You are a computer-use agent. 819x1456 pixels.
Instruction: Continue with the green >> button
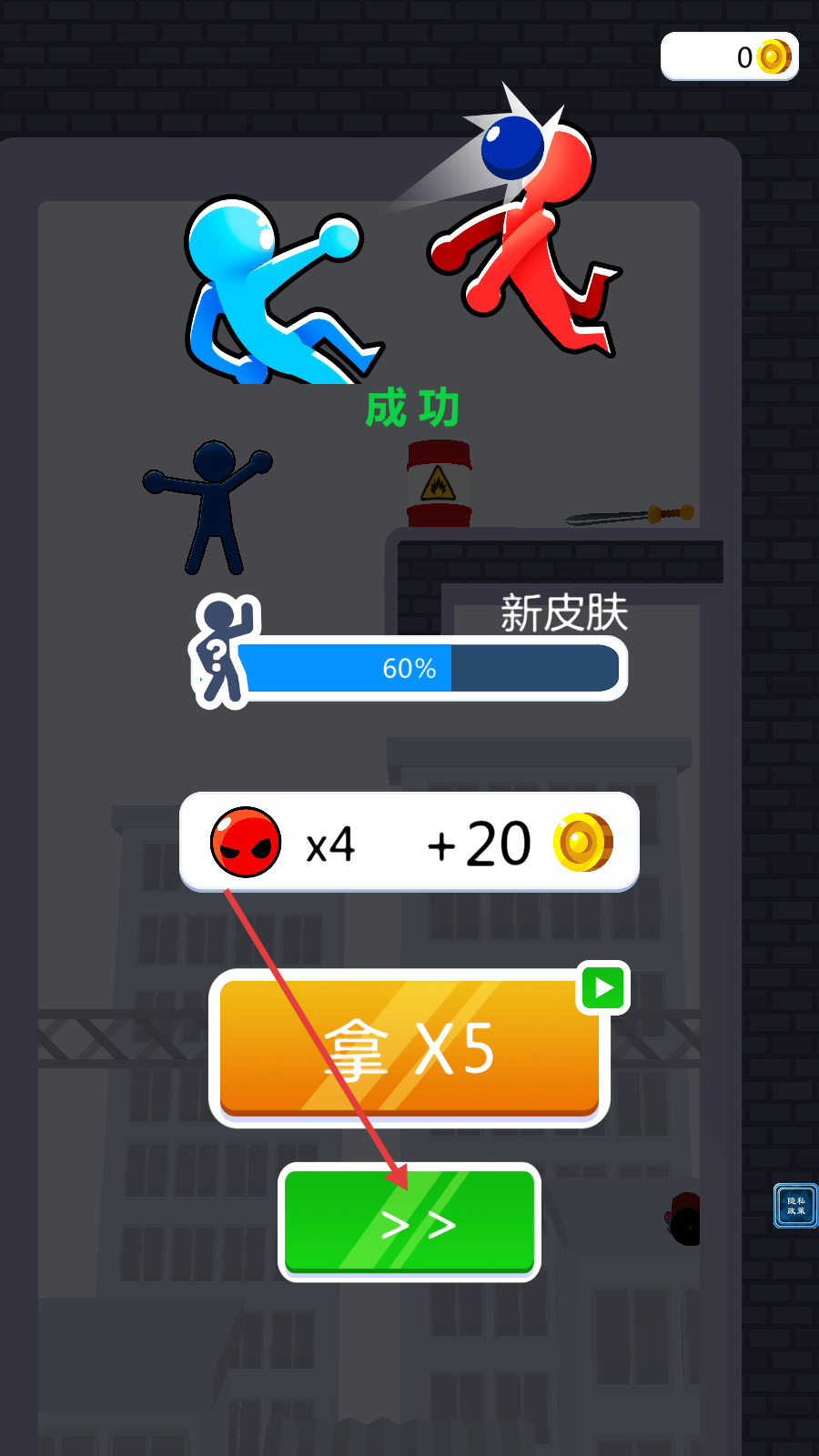point(409,1221)
